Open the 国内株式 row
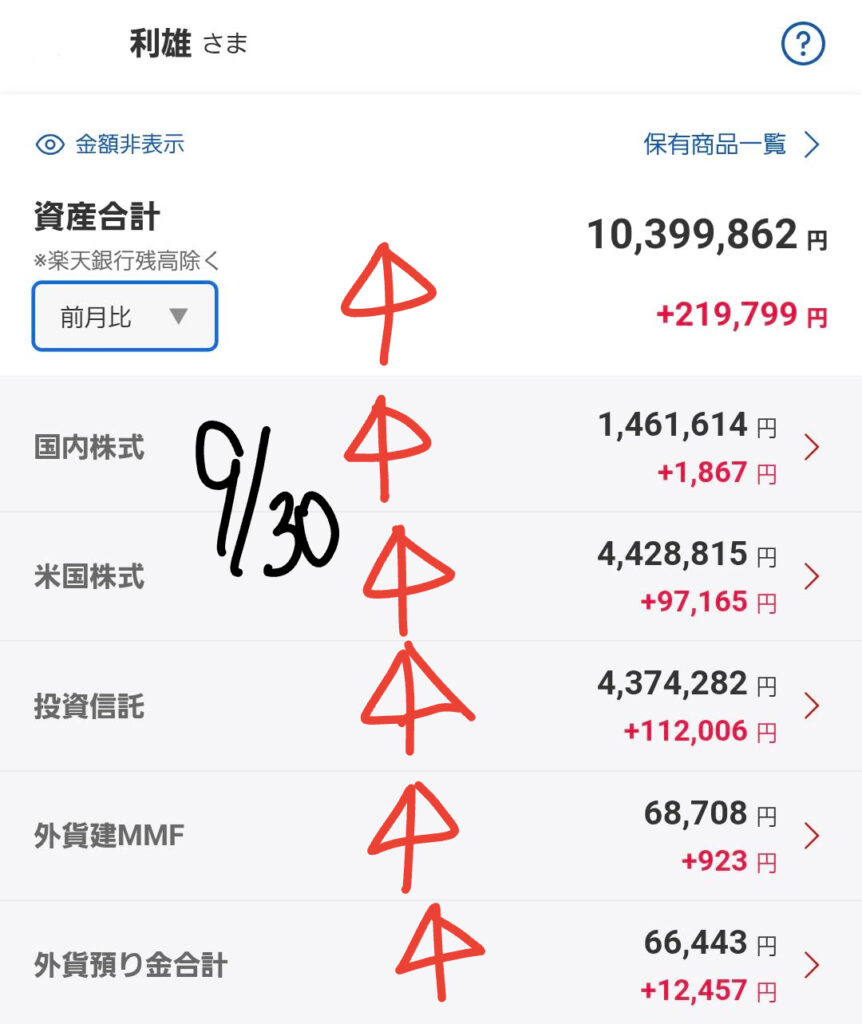Screen dimensions: 862x1024 click(x=430, y=447)
